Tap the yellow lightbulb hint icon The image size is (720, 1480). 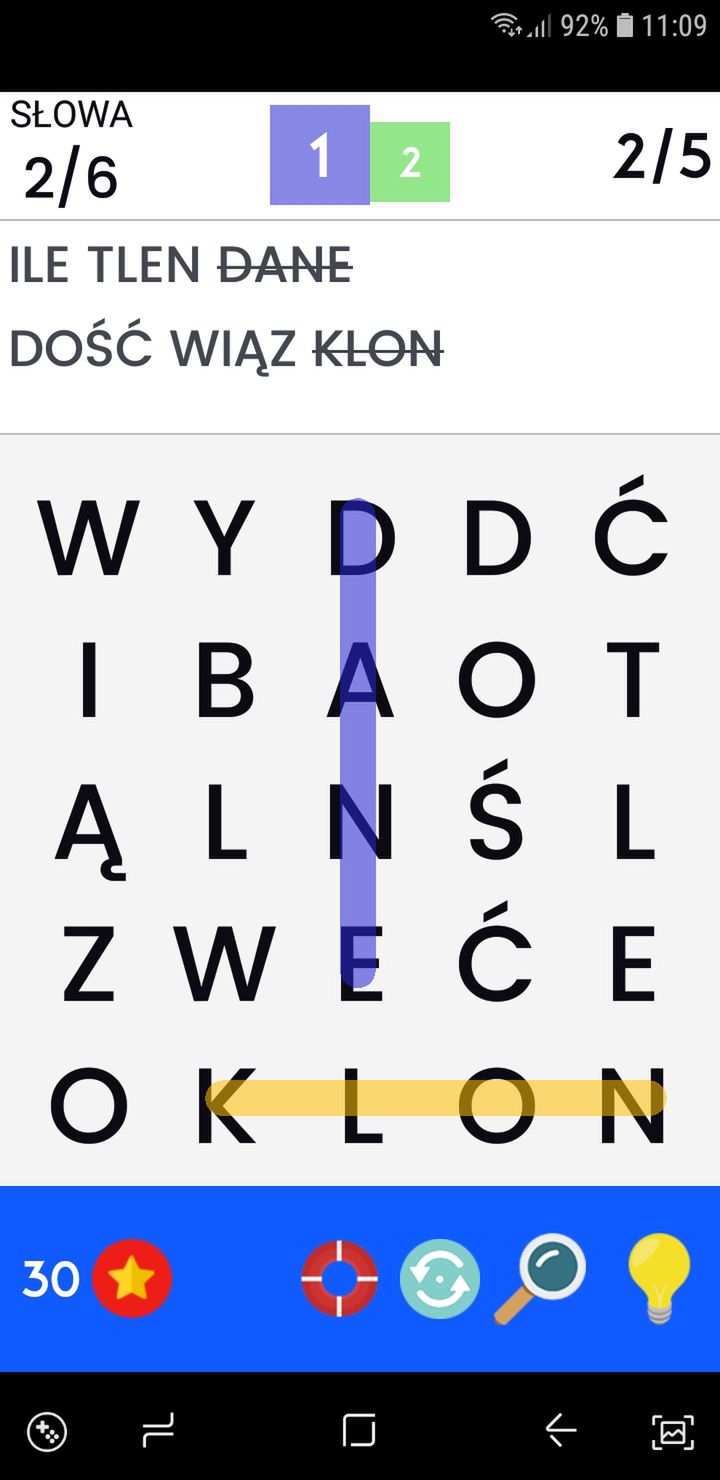click(x=659, y=1278)
